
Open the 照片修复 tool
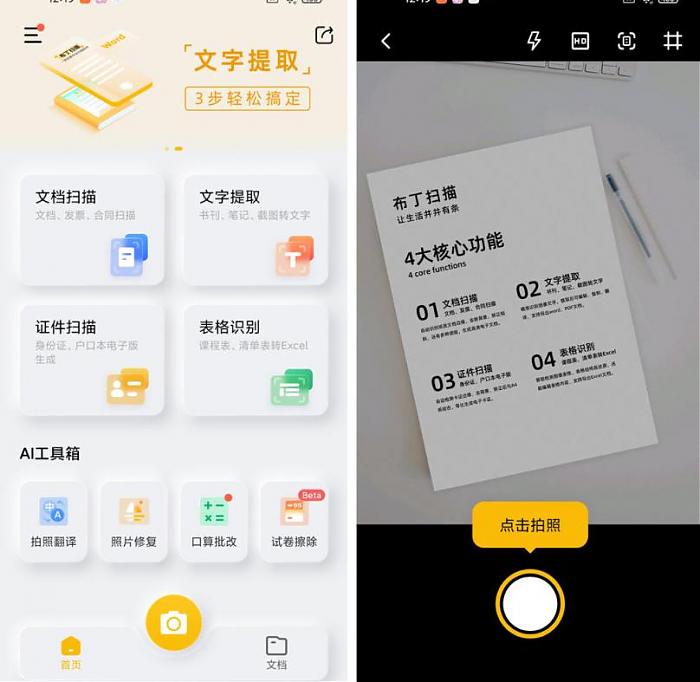pos(133,521)
